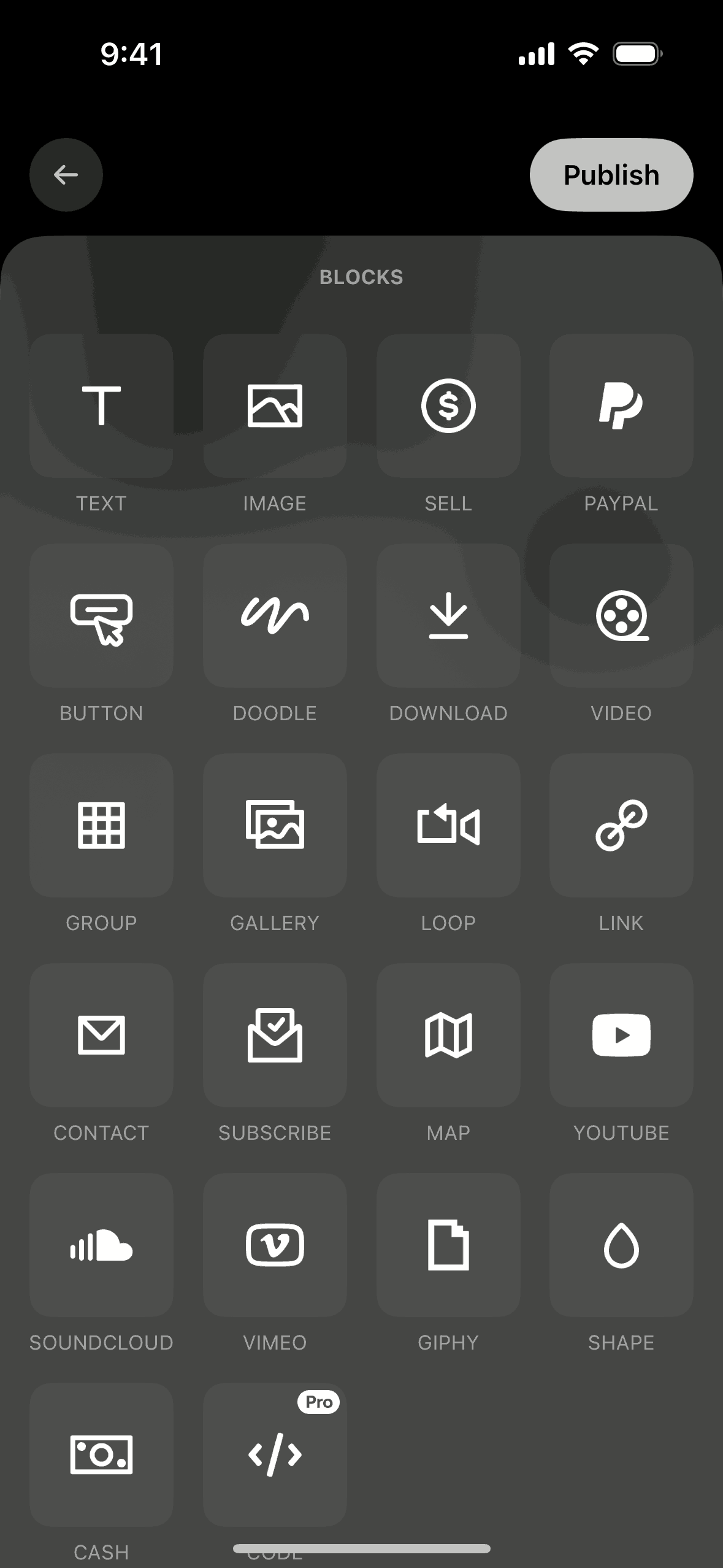
Task: Add a SoundCloud block
Action: click(101, 1245)
